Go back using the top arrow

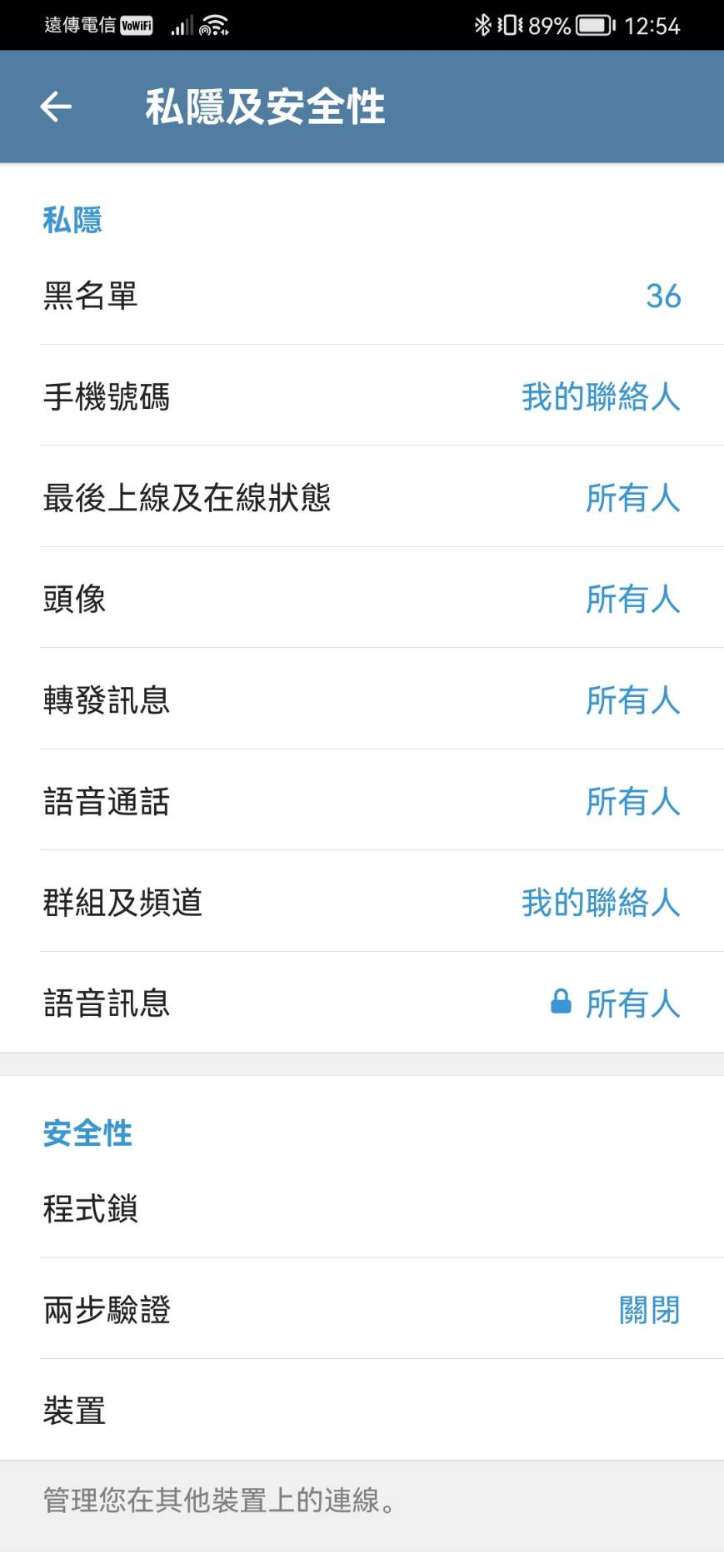[56, 107]
